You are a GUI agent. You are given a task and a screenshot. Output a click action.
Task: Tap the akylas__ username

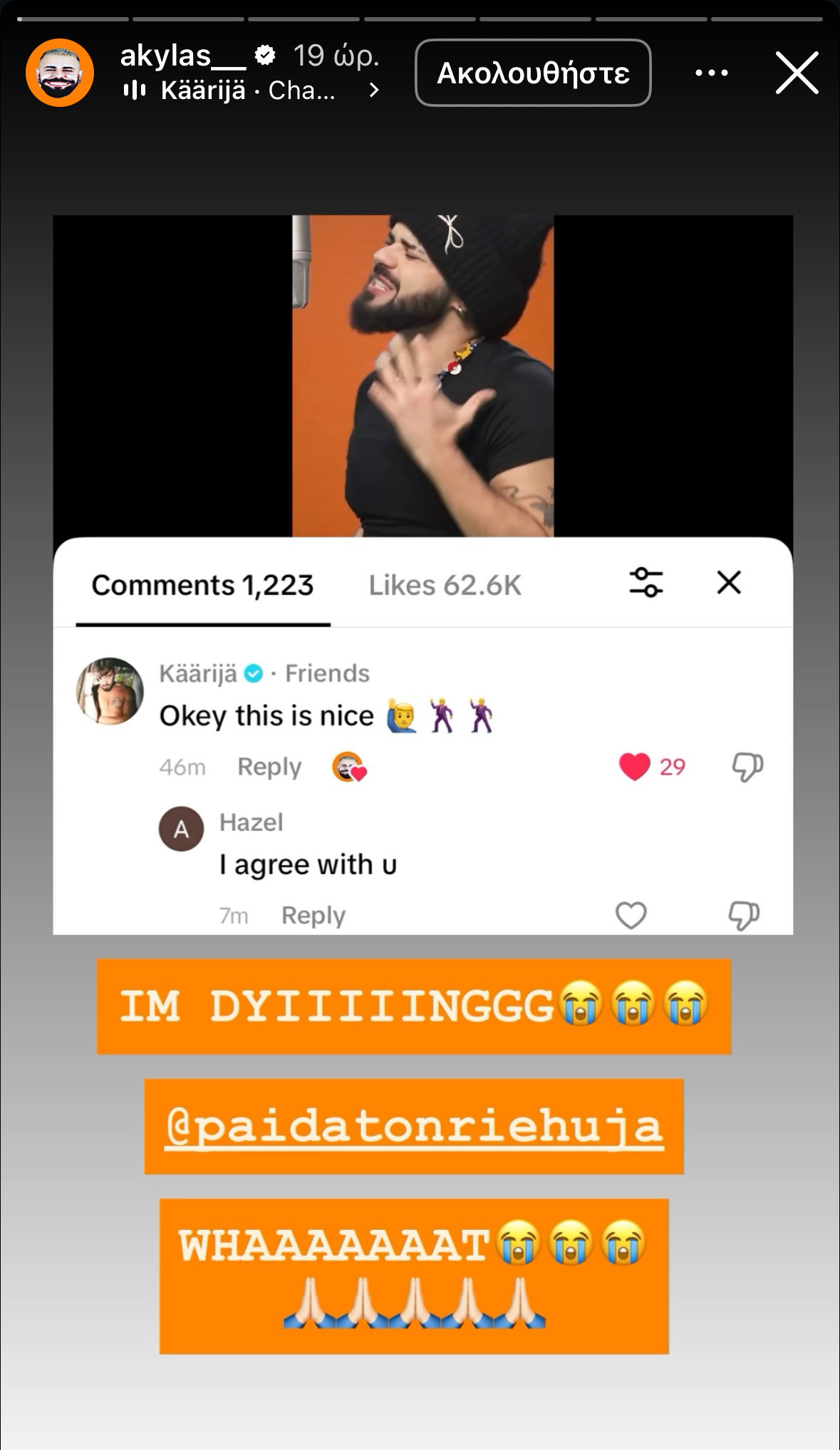pos(182,56)
